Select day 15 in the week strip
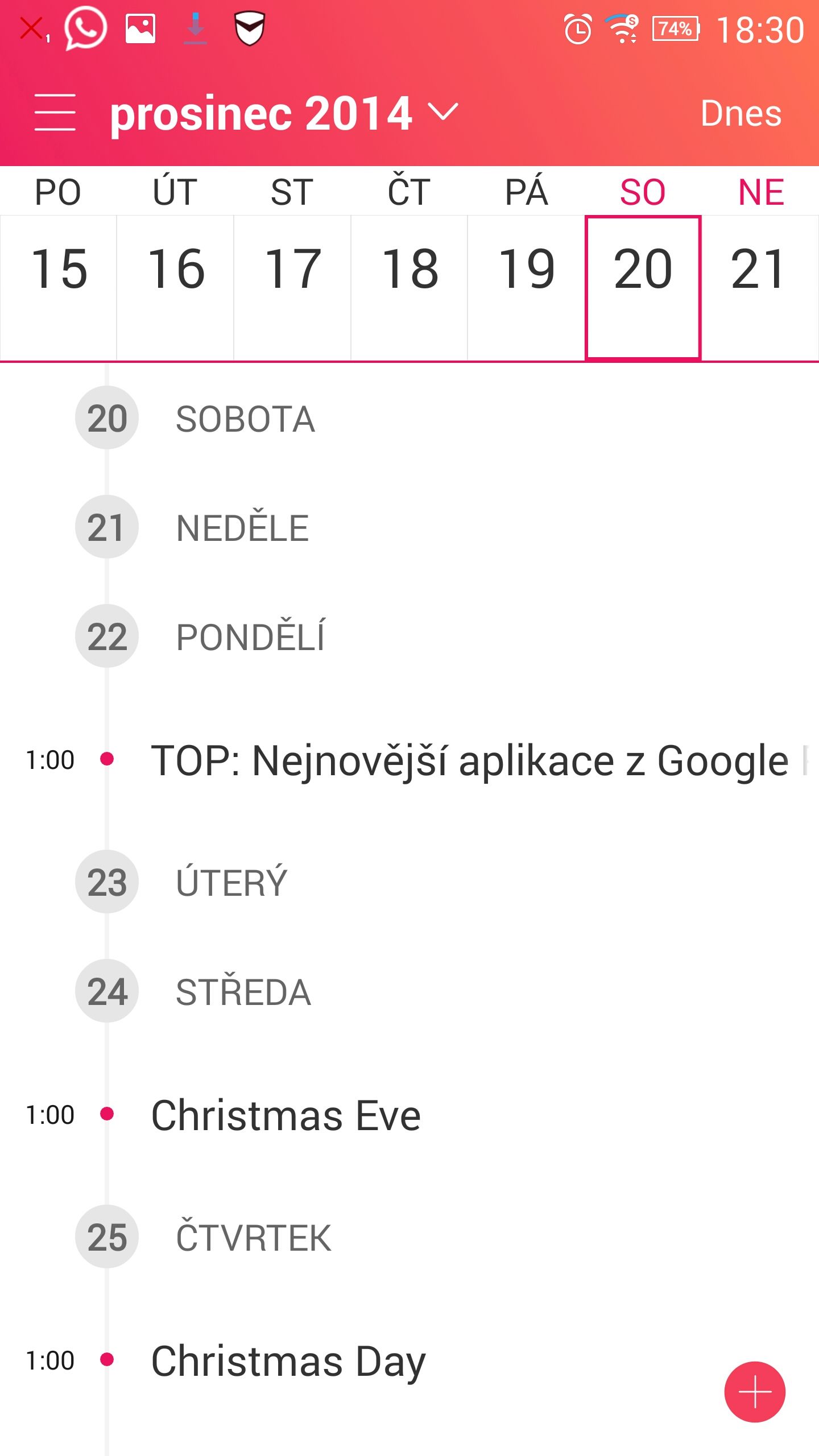Viewport: 819px width, 1456px height. click(59, 288)
